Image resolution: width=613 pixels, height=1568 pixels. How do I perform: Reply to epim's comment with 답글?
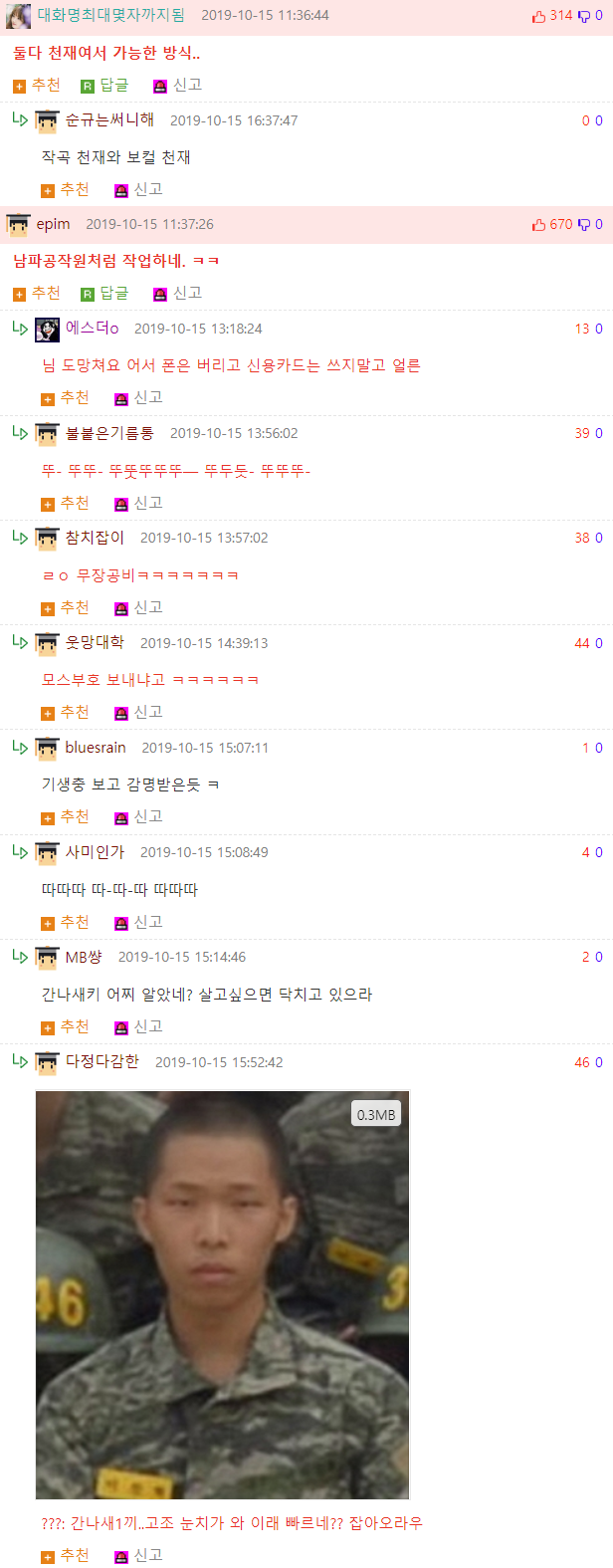tap(104, 294)
